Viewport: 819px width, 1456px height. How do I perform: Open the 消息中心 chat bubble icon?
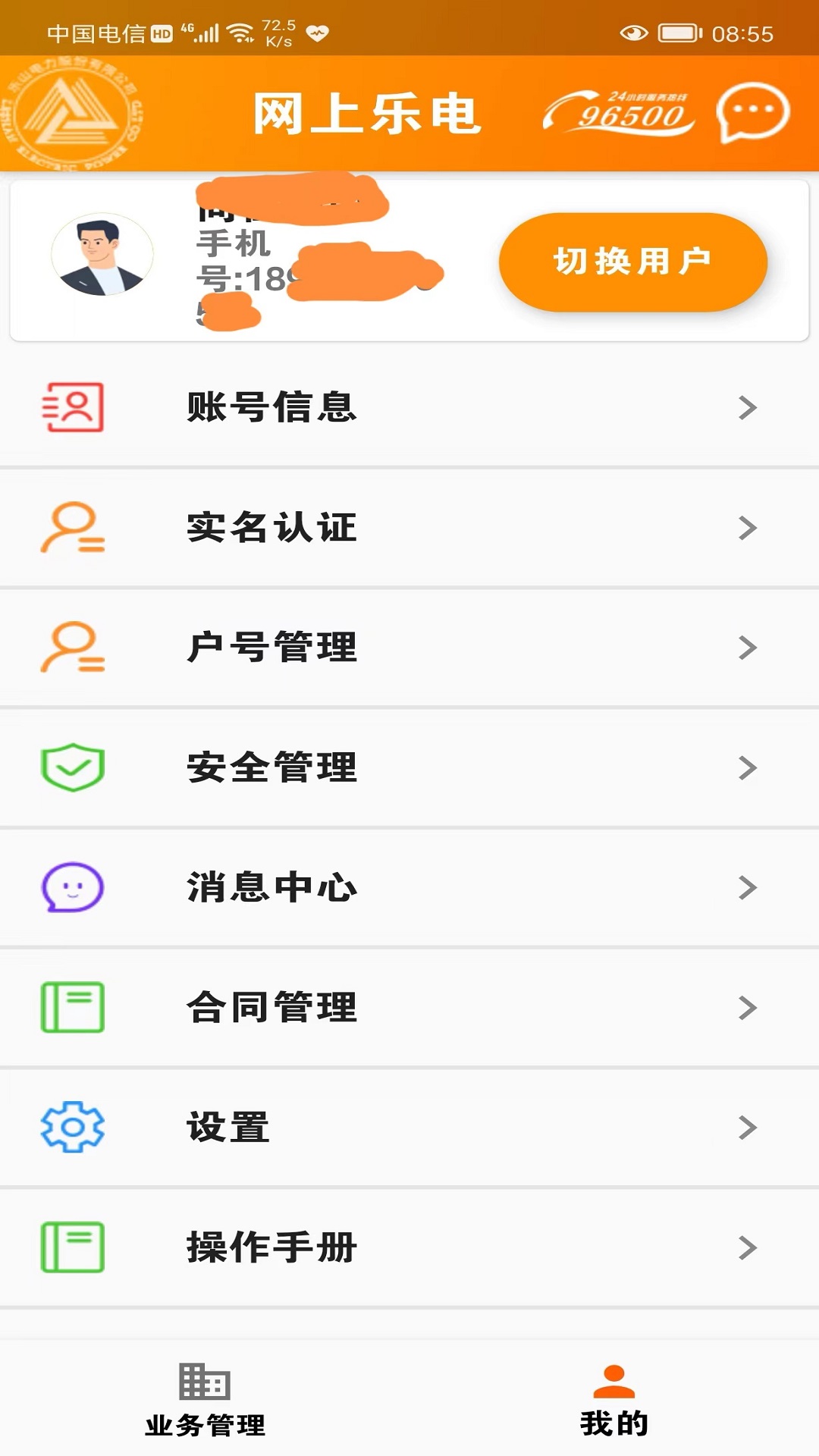coord(72,887)
